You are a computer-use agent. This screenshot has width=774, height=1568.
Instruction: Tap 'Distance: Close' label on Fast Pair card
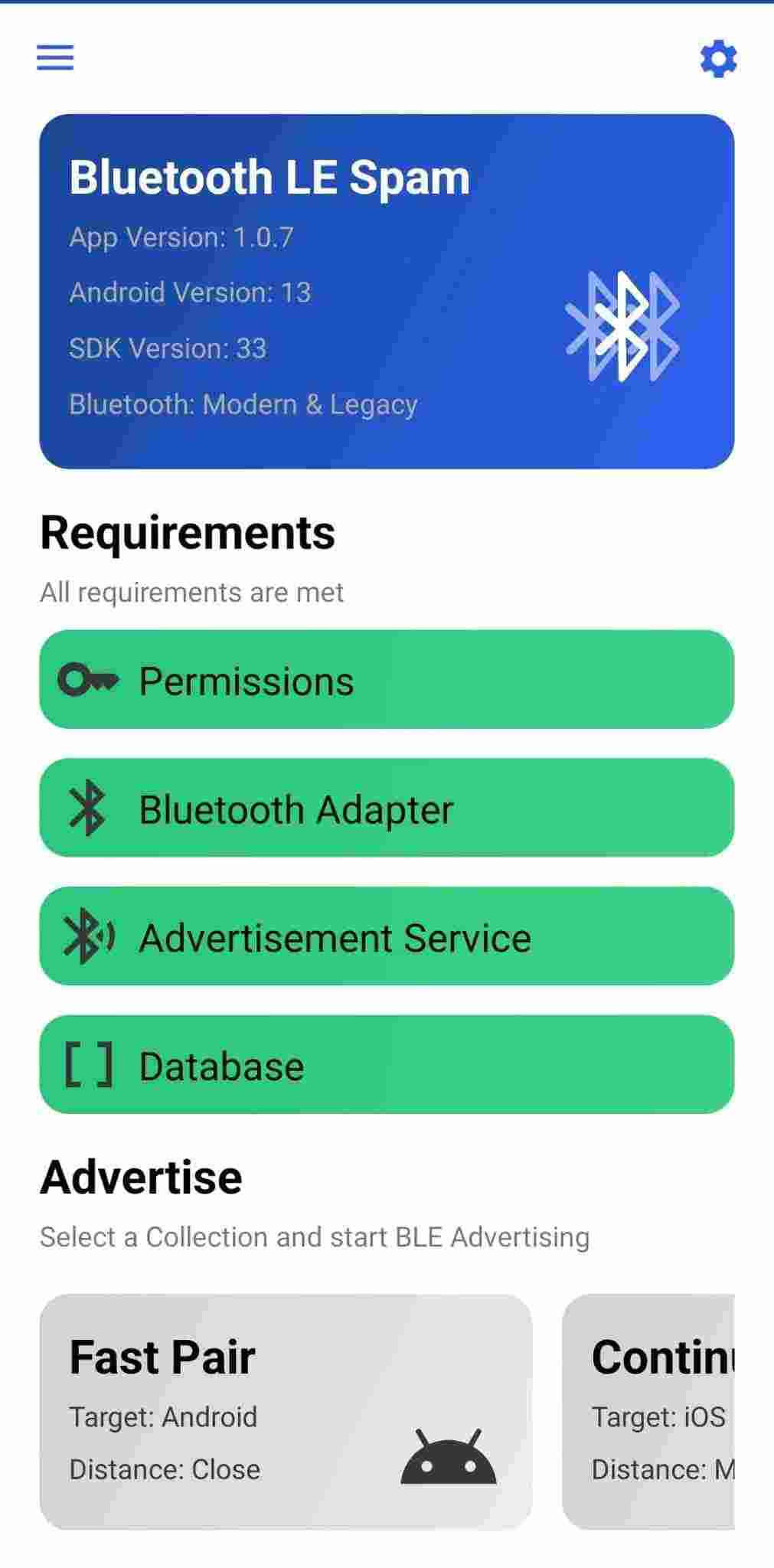(x=165, y=1469)
